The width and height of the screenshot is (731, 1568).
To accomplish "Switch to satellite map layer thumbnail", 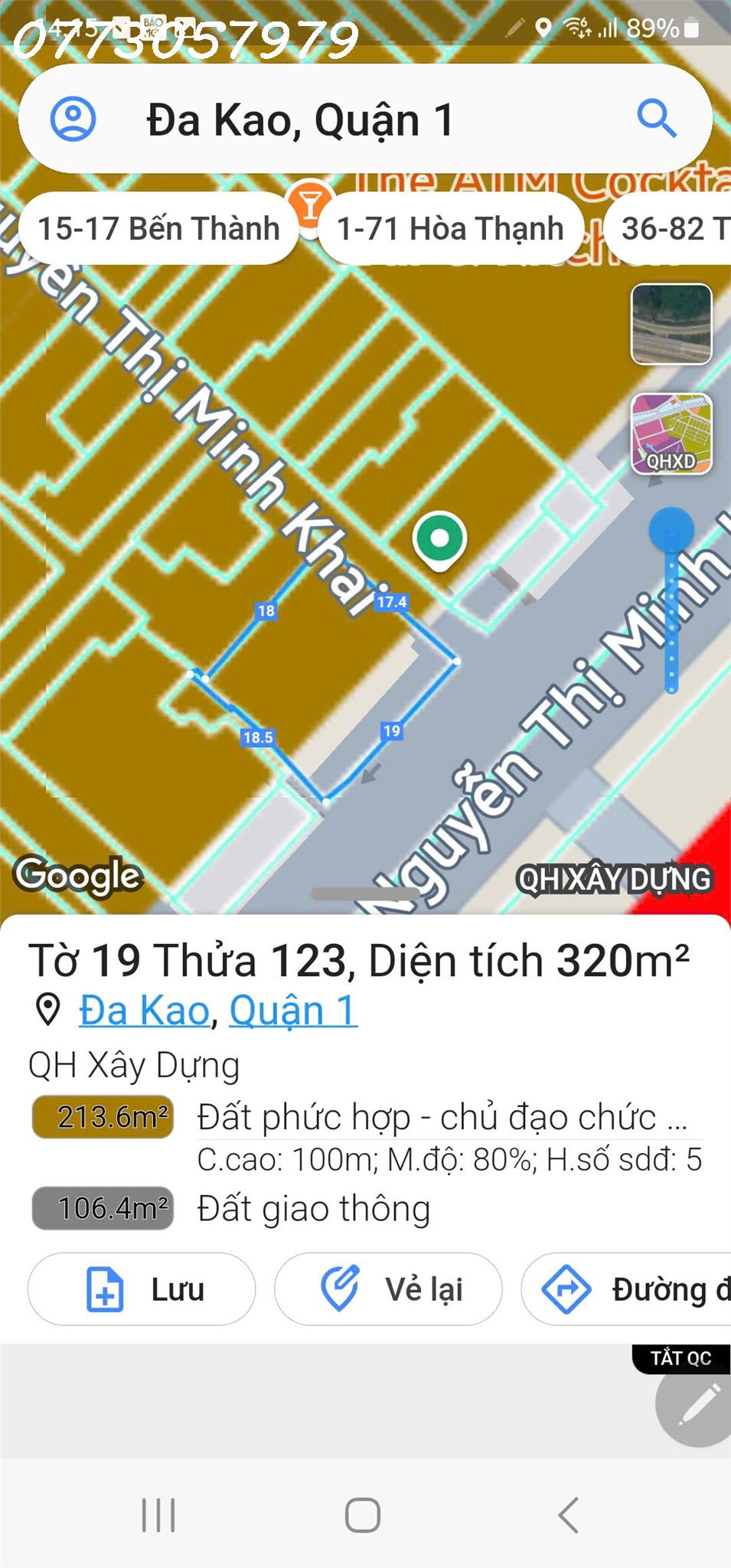I will (x=671, y=324).
